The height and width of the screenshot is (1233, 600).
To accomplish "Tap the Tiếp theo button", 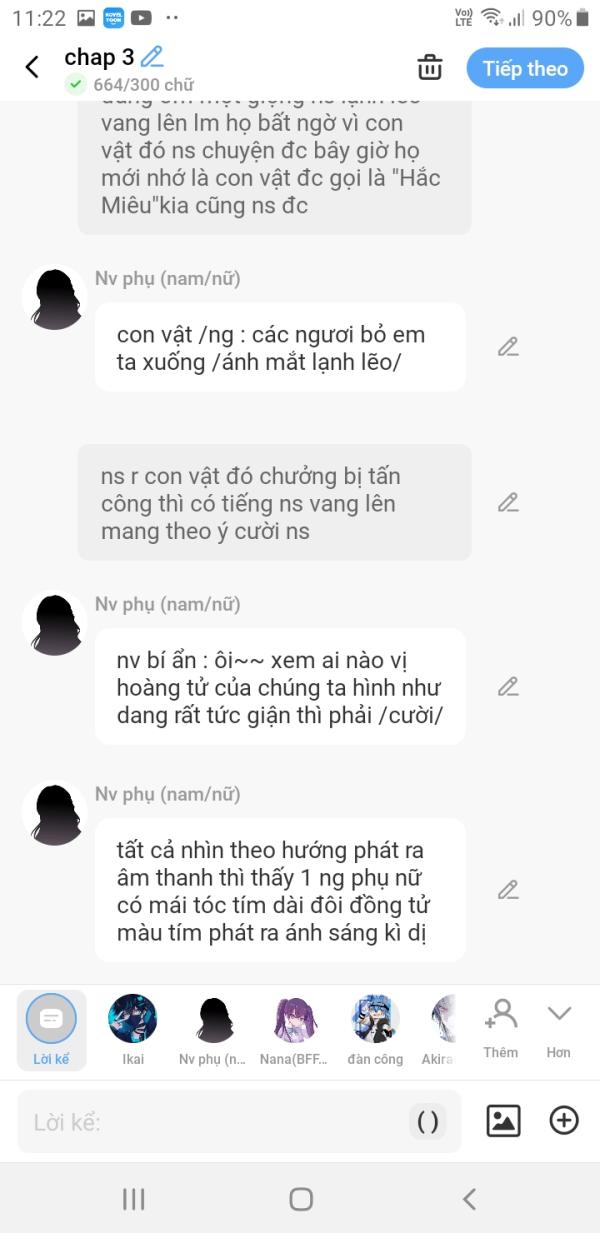I will click(525, 68).
